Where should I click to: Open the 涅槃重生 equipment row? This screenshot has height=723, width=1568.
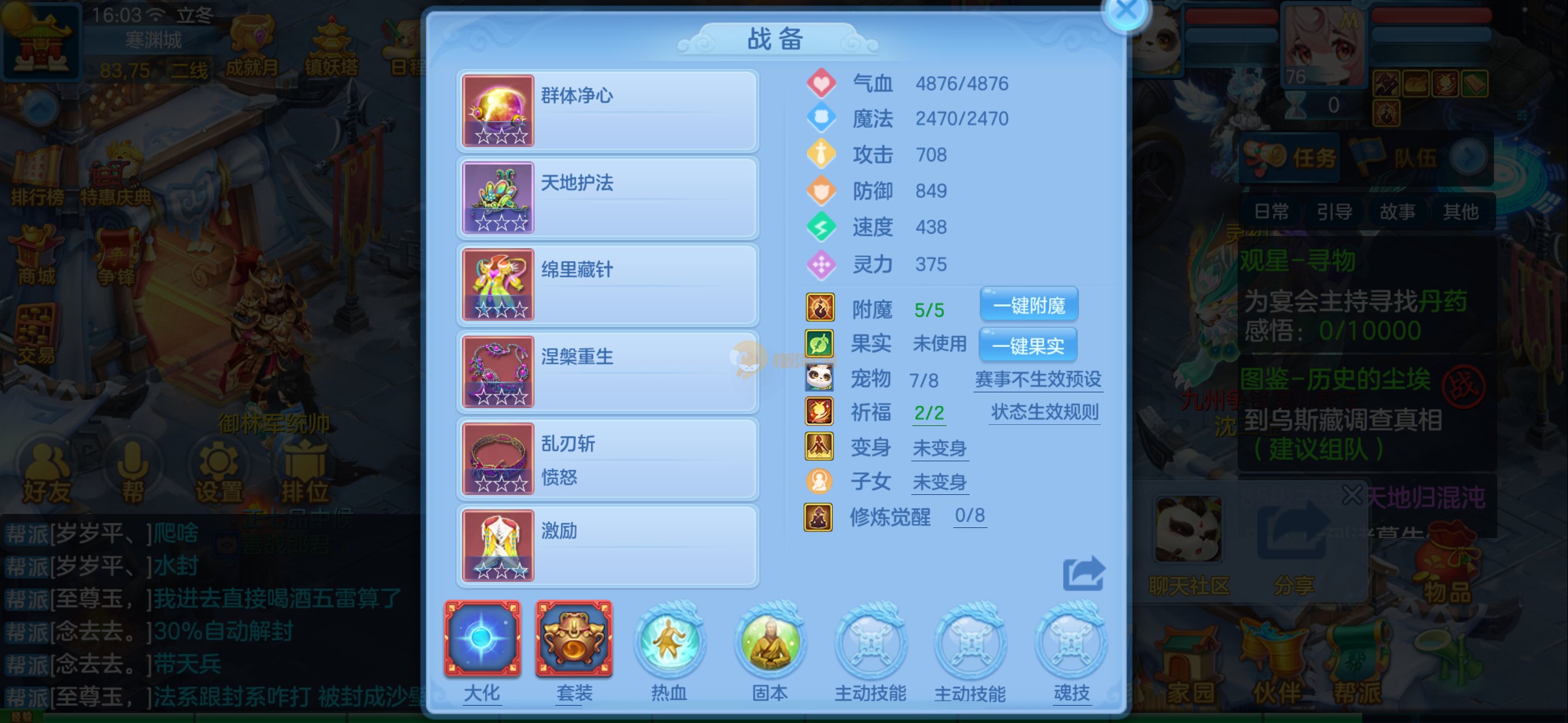pos(607,372)
